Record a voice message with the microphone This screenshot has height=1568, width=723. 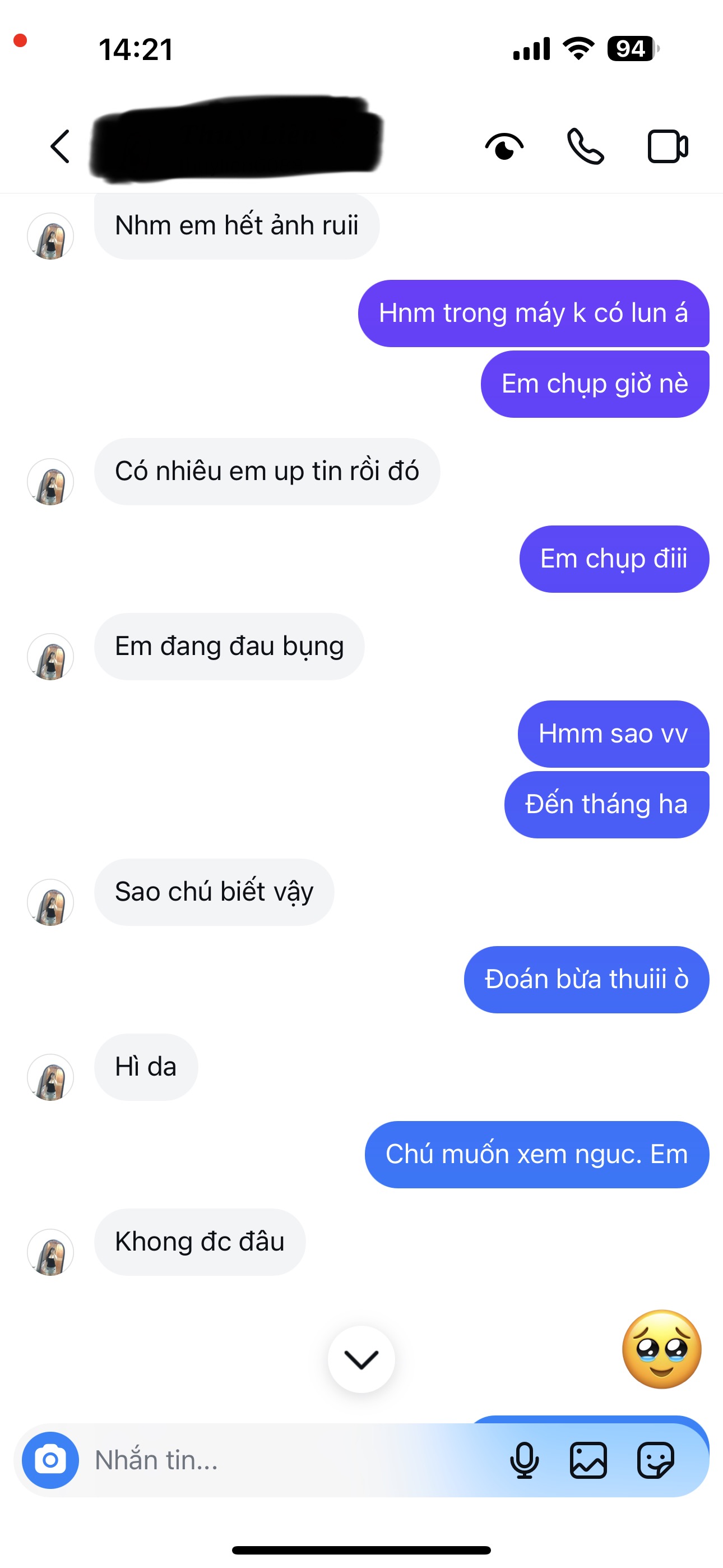(524, 1460)
